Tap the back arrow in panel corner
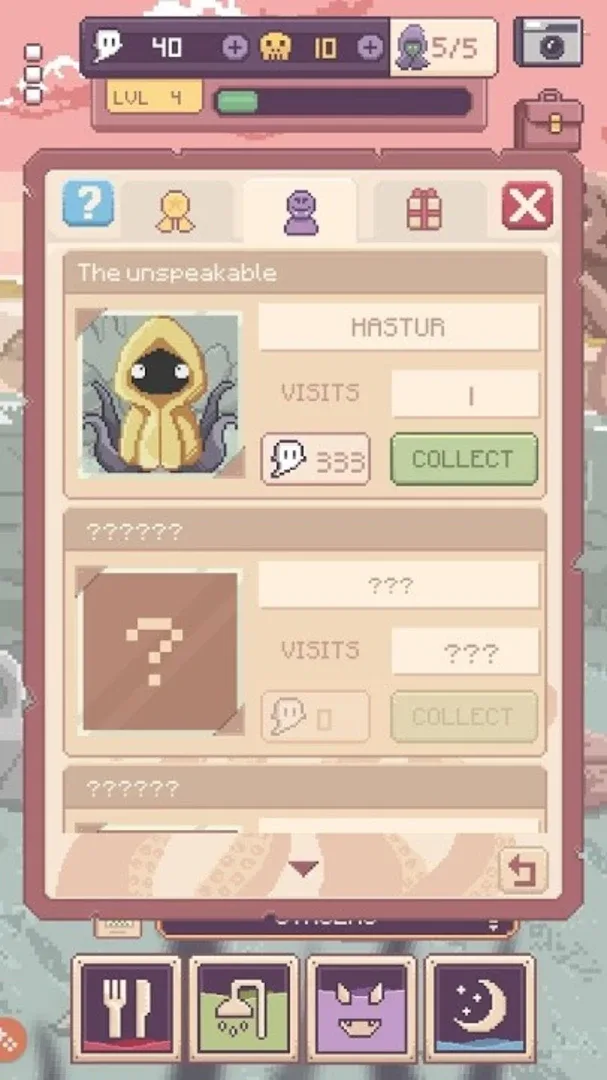This screenshot has height=1080, width=607. [x=522, y=870]
